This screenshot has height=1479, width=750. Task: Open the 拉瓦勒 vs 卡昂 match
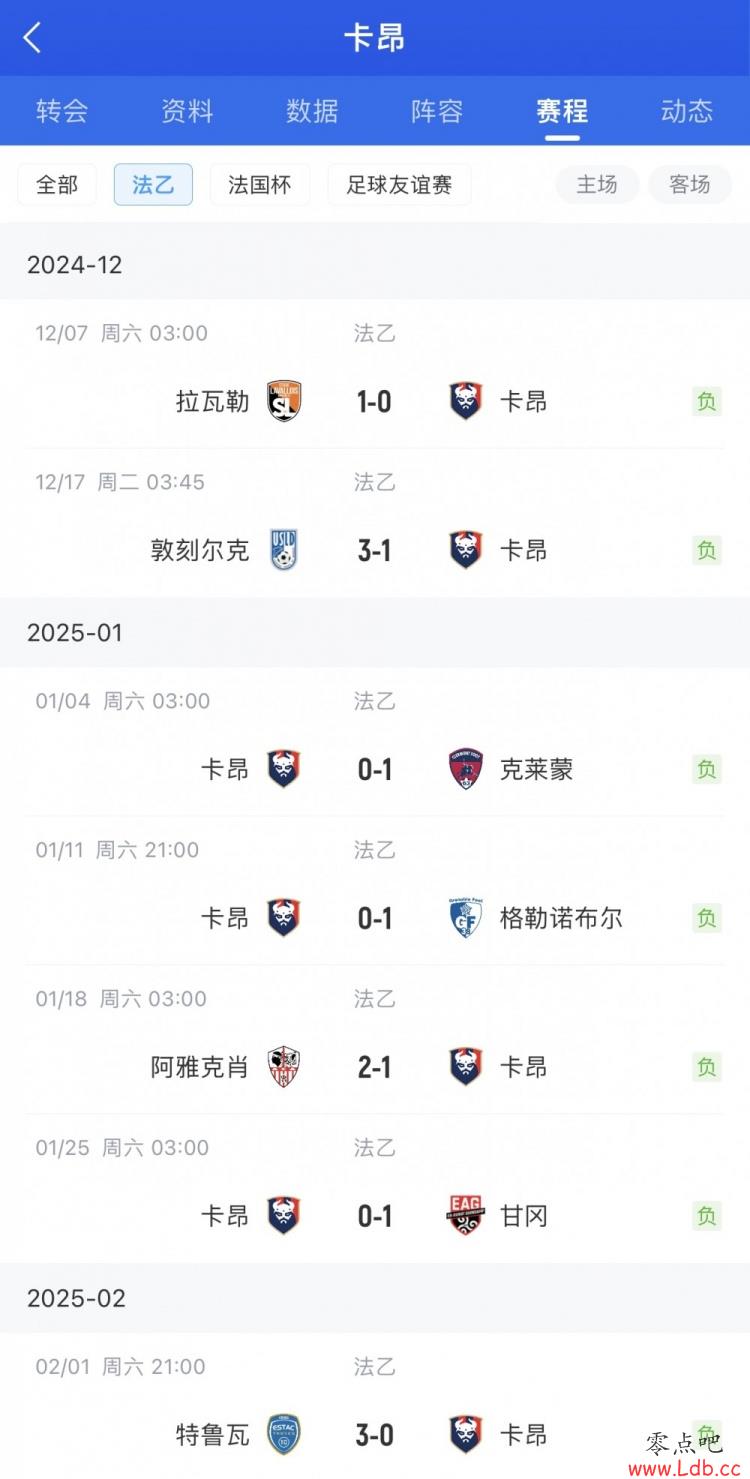tap(375, 374)
